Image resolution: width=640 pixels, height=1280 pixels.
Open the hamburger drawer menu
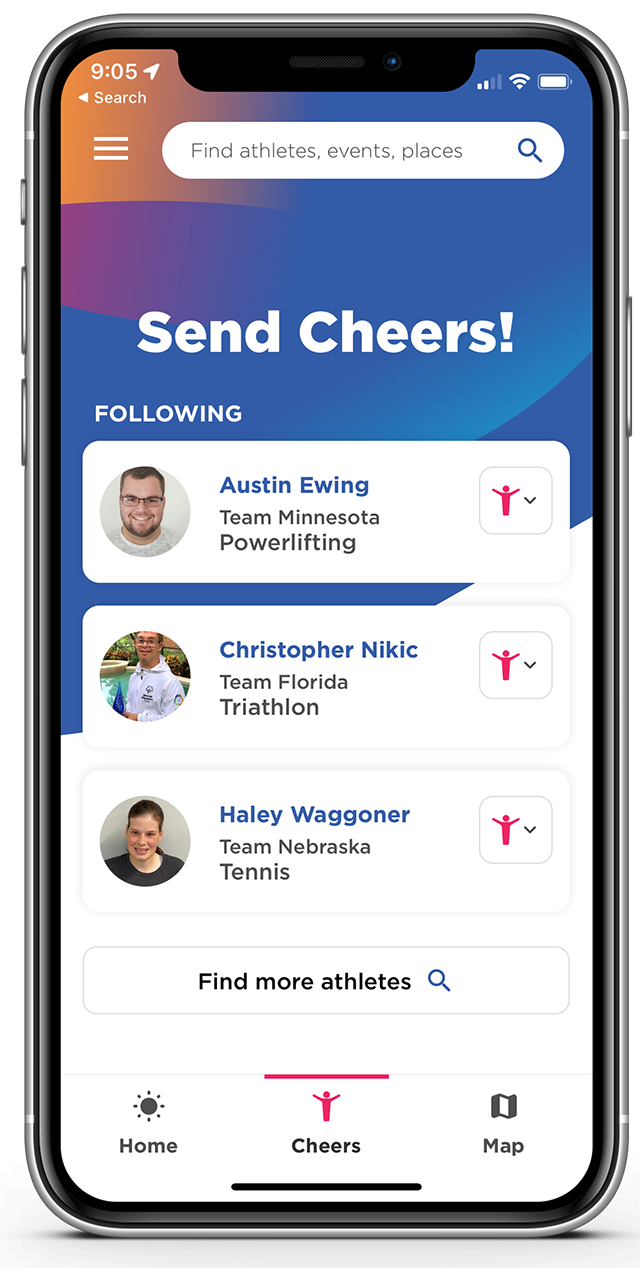(x=111, y=149)
